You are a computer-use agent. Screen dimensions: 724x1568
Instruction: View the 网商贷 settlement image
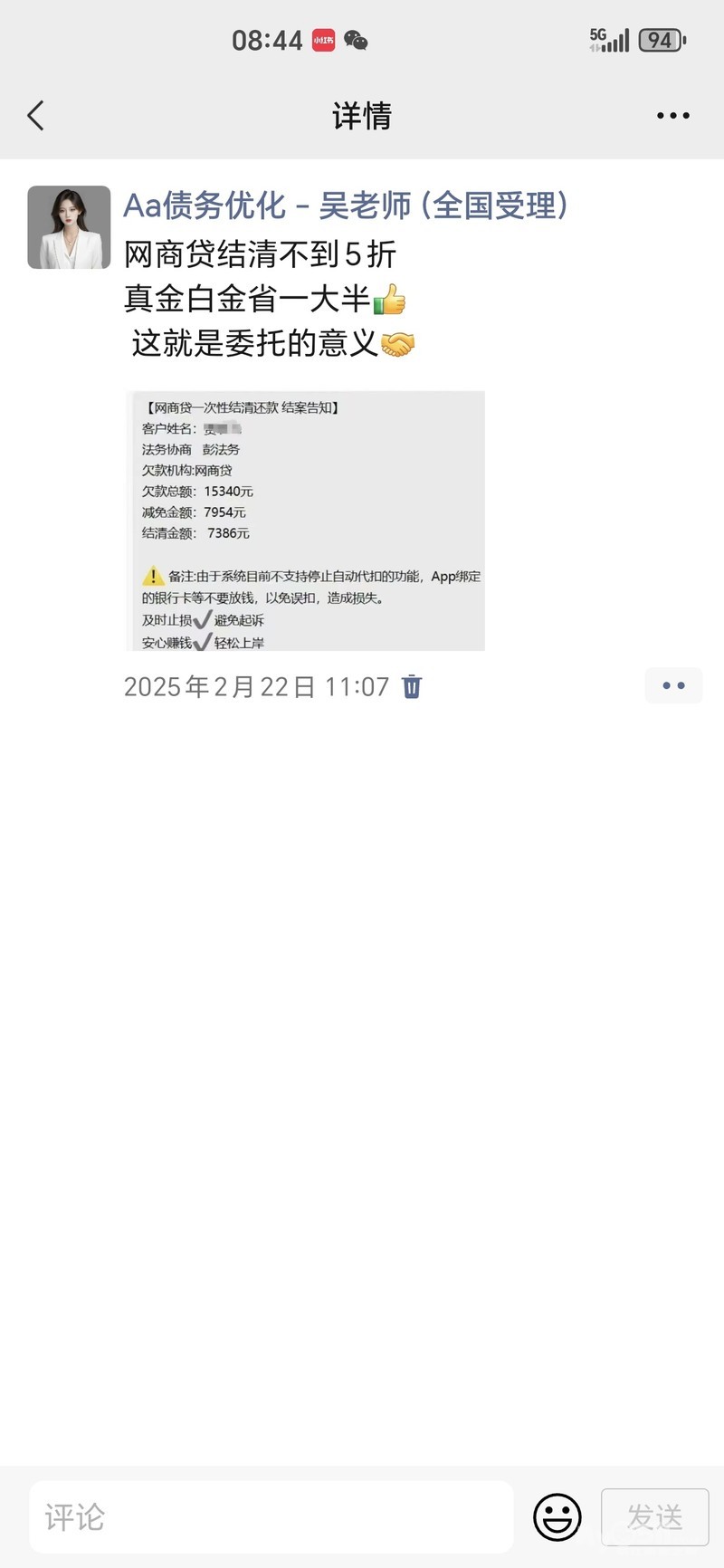point(305,521)
